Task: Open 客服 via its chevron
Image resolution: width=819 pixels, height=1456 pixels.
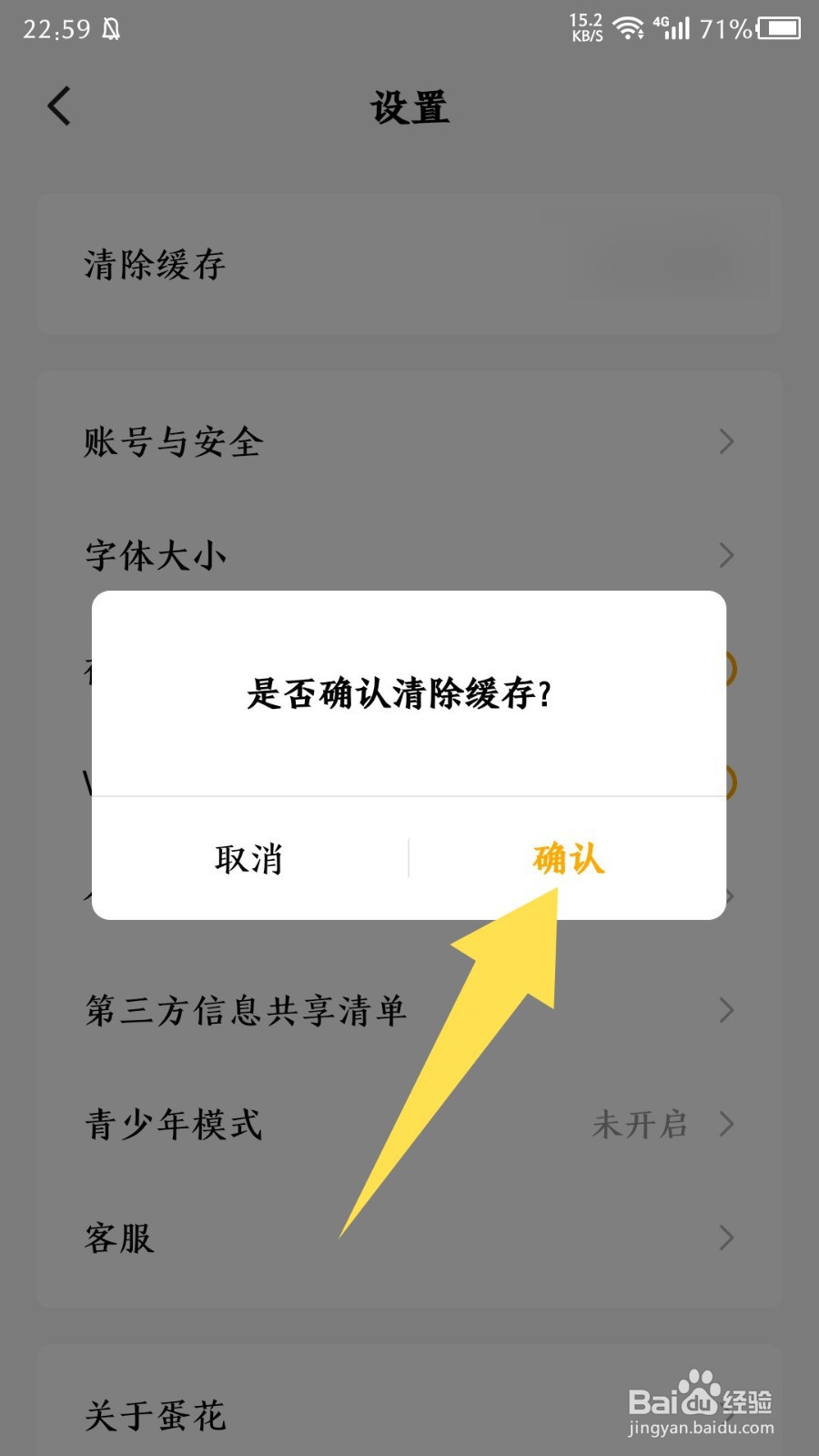Action: (x=725, y=1238)
